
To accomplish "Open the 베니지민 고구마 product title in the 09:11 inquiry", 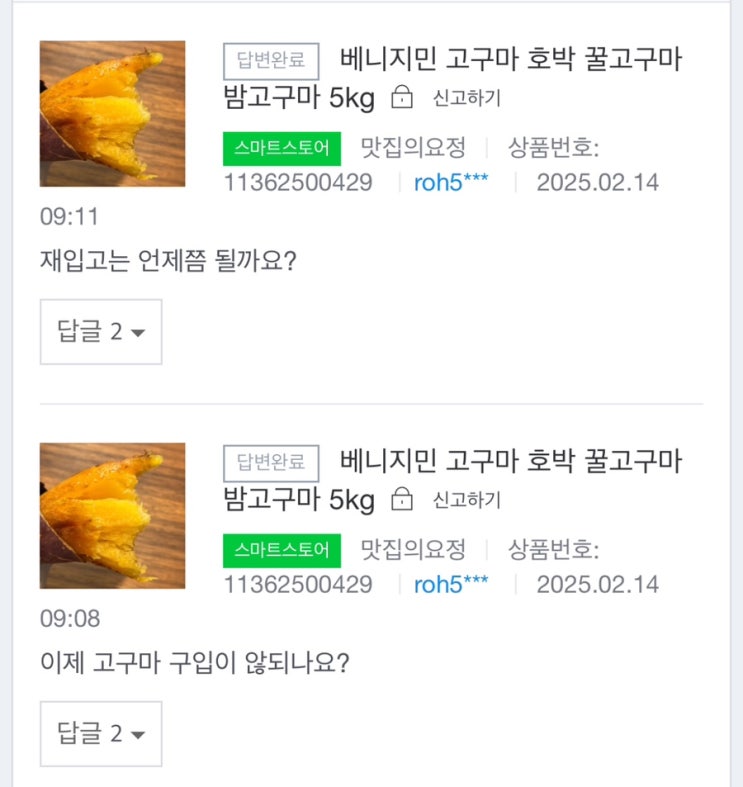I will 510,60.
